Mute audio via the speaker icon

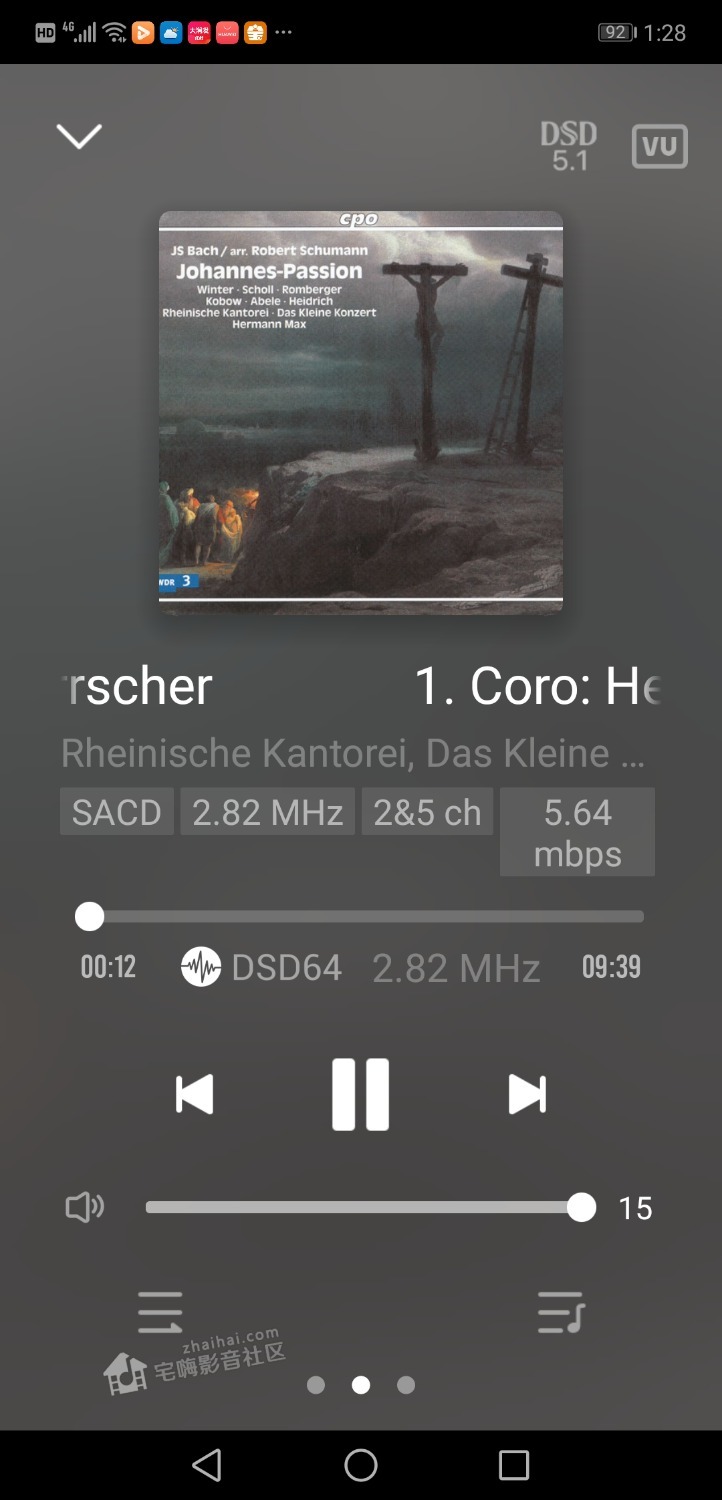(85, 1207)
